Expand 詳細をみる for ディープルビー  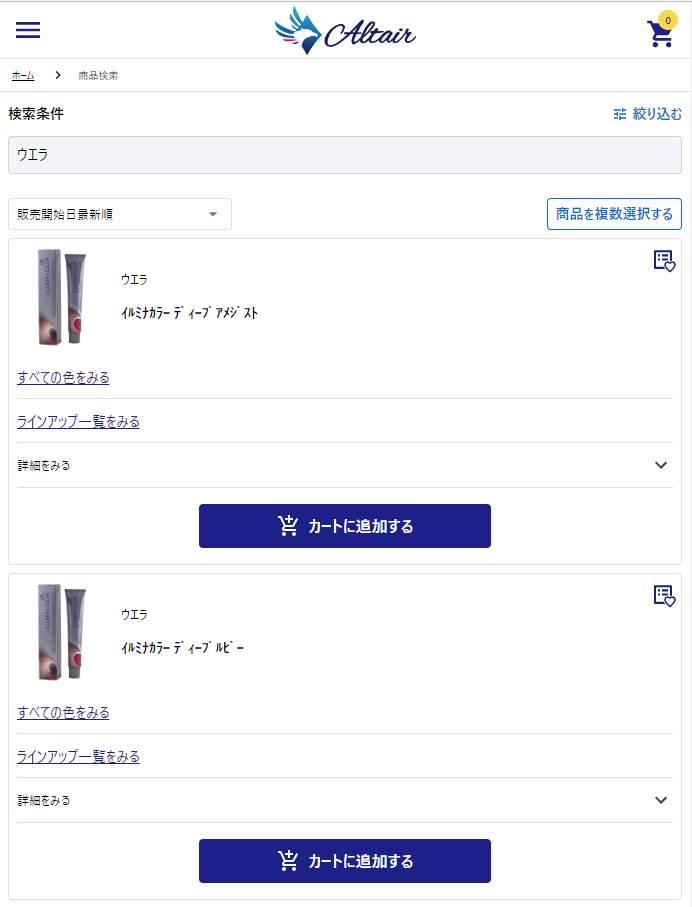(345, 800)
